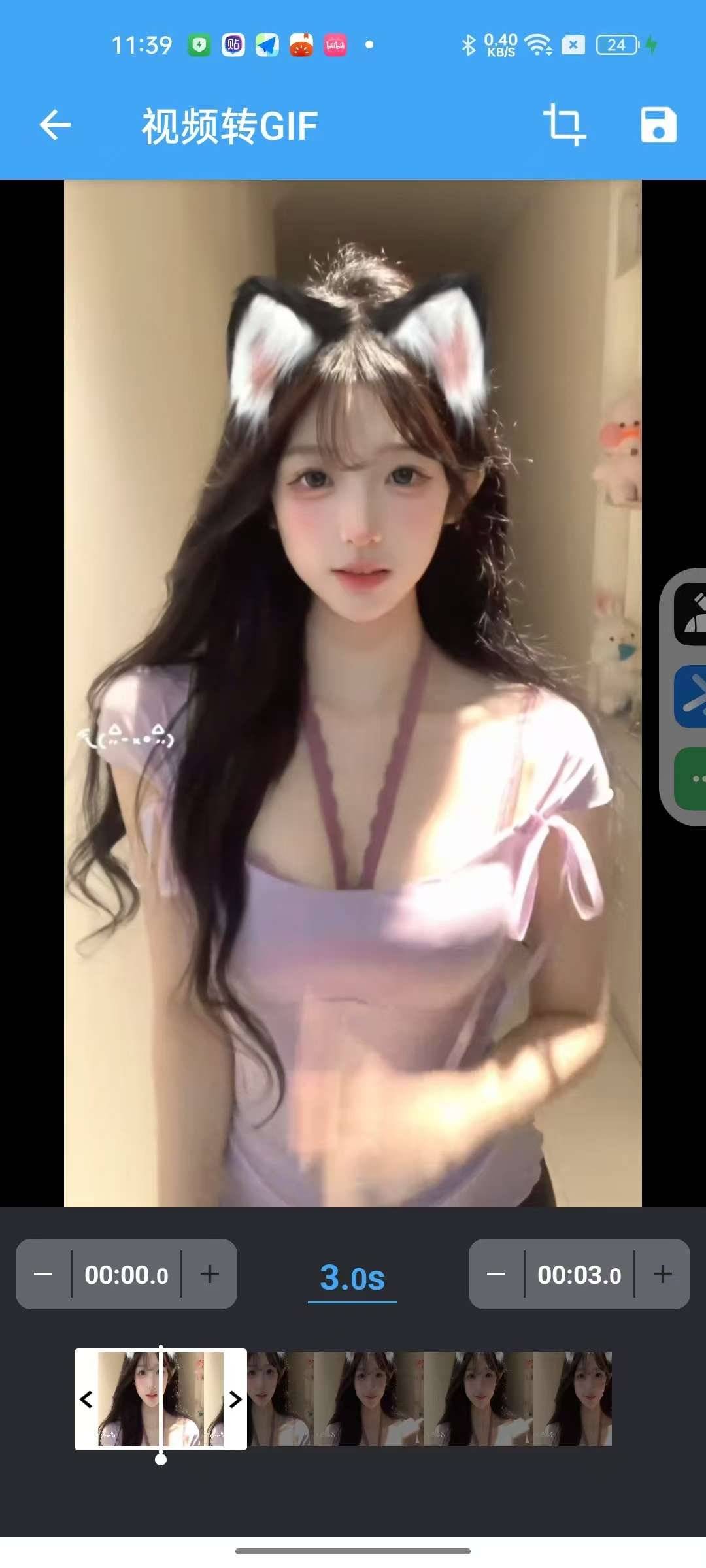Save the GIF with the disk icon

(x=658, y=125)
